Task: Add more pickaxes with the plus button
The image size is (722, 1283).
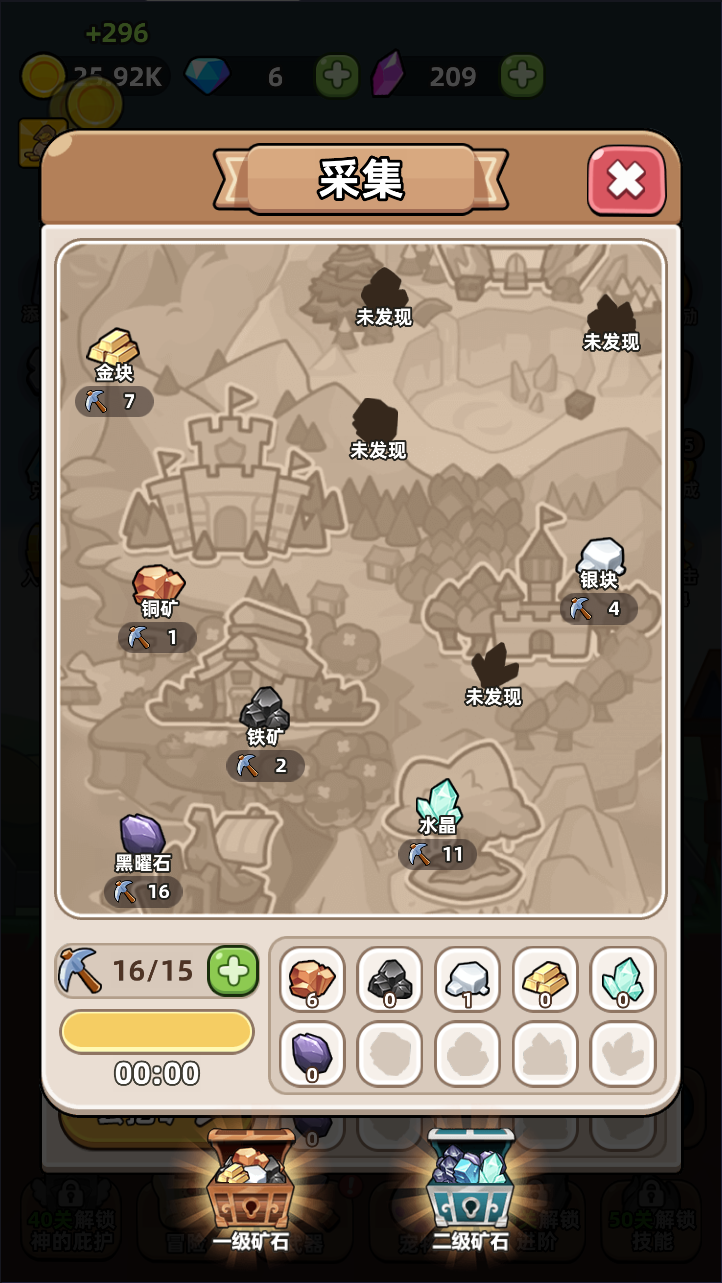Action: click(233, 970)
